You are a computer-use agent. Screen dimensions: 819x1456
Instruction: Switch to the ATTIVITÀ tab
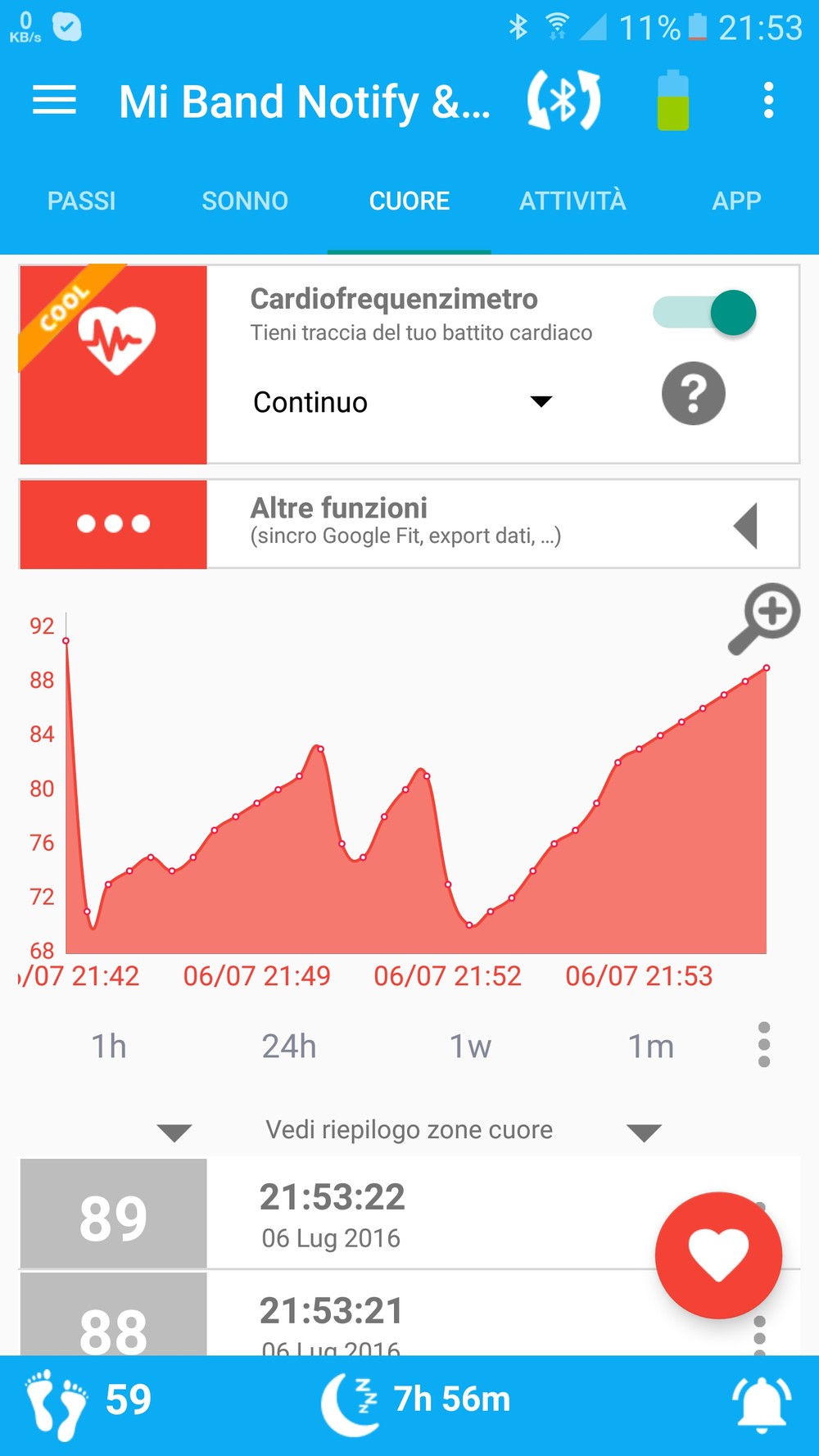click(x=572, y=201)
